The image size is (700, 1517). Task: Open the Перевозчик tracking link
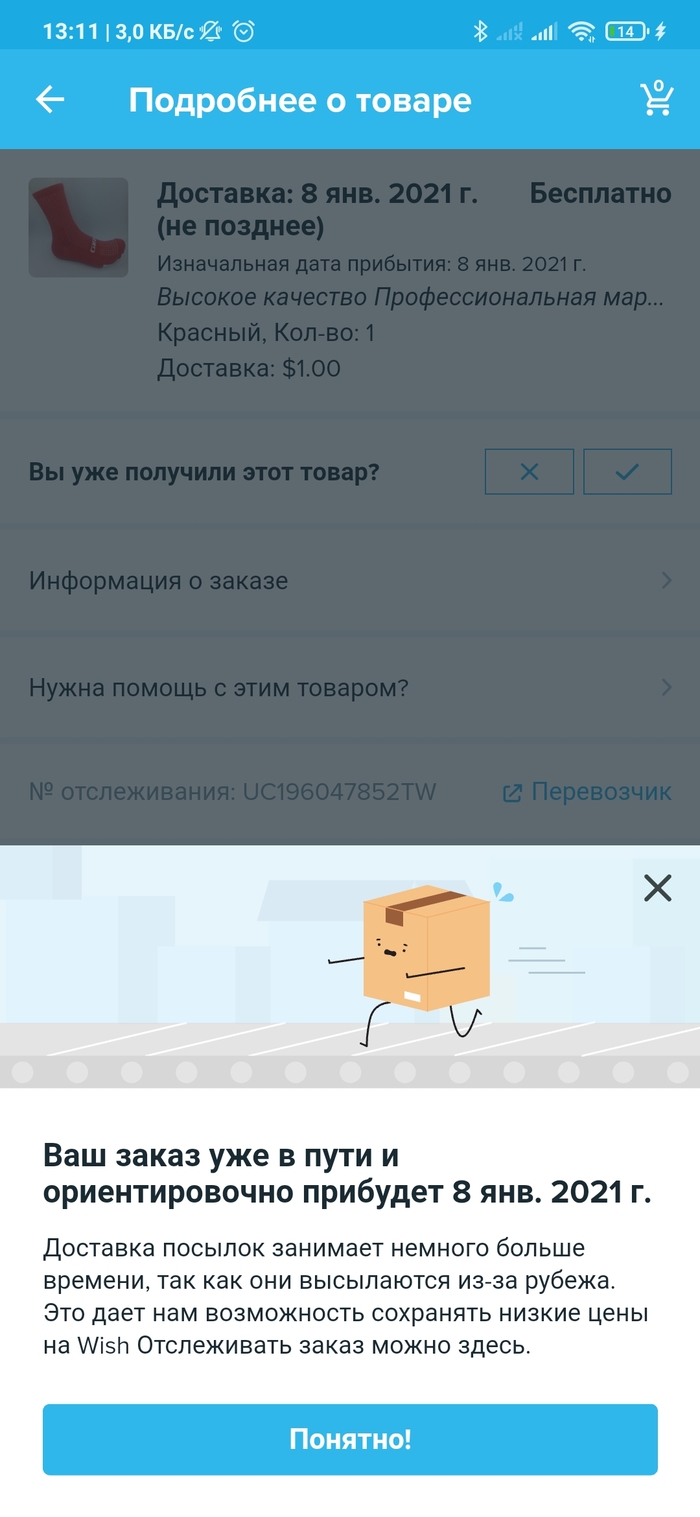tap(586, 792)
